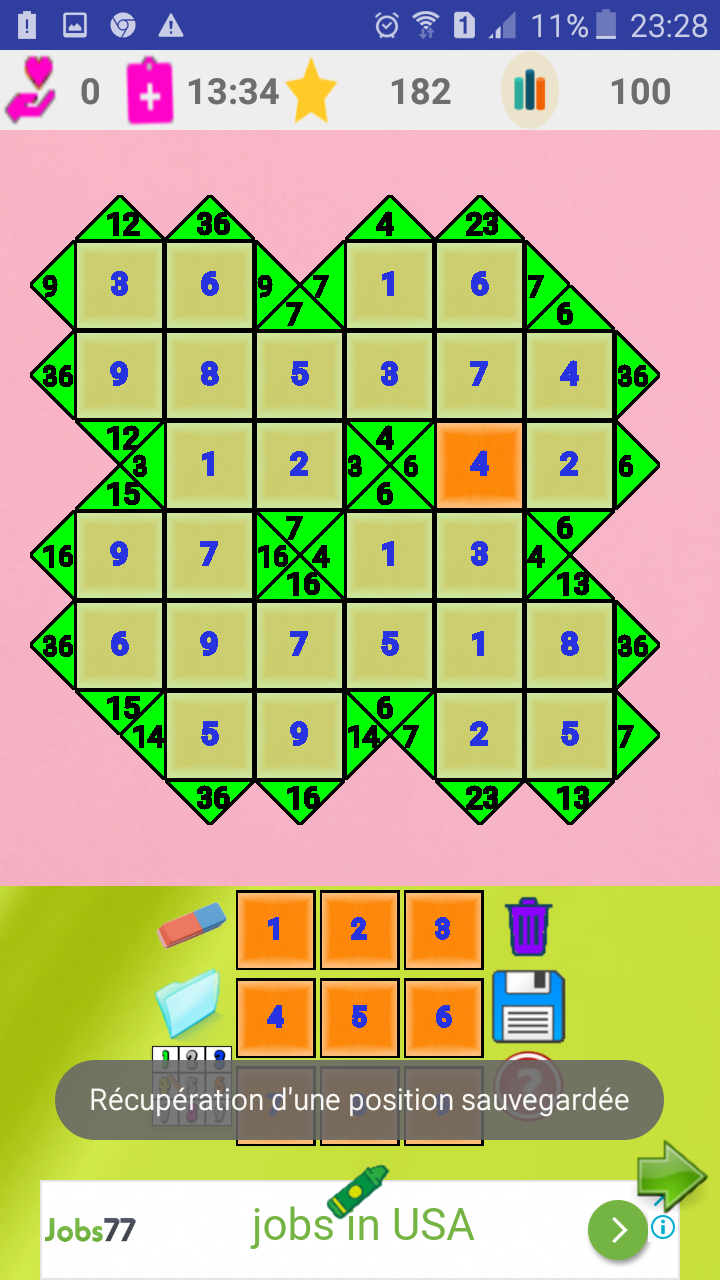Open the jobs in USA ad arrow
The image size is (720, 1280).
(x=618, y=1229)
